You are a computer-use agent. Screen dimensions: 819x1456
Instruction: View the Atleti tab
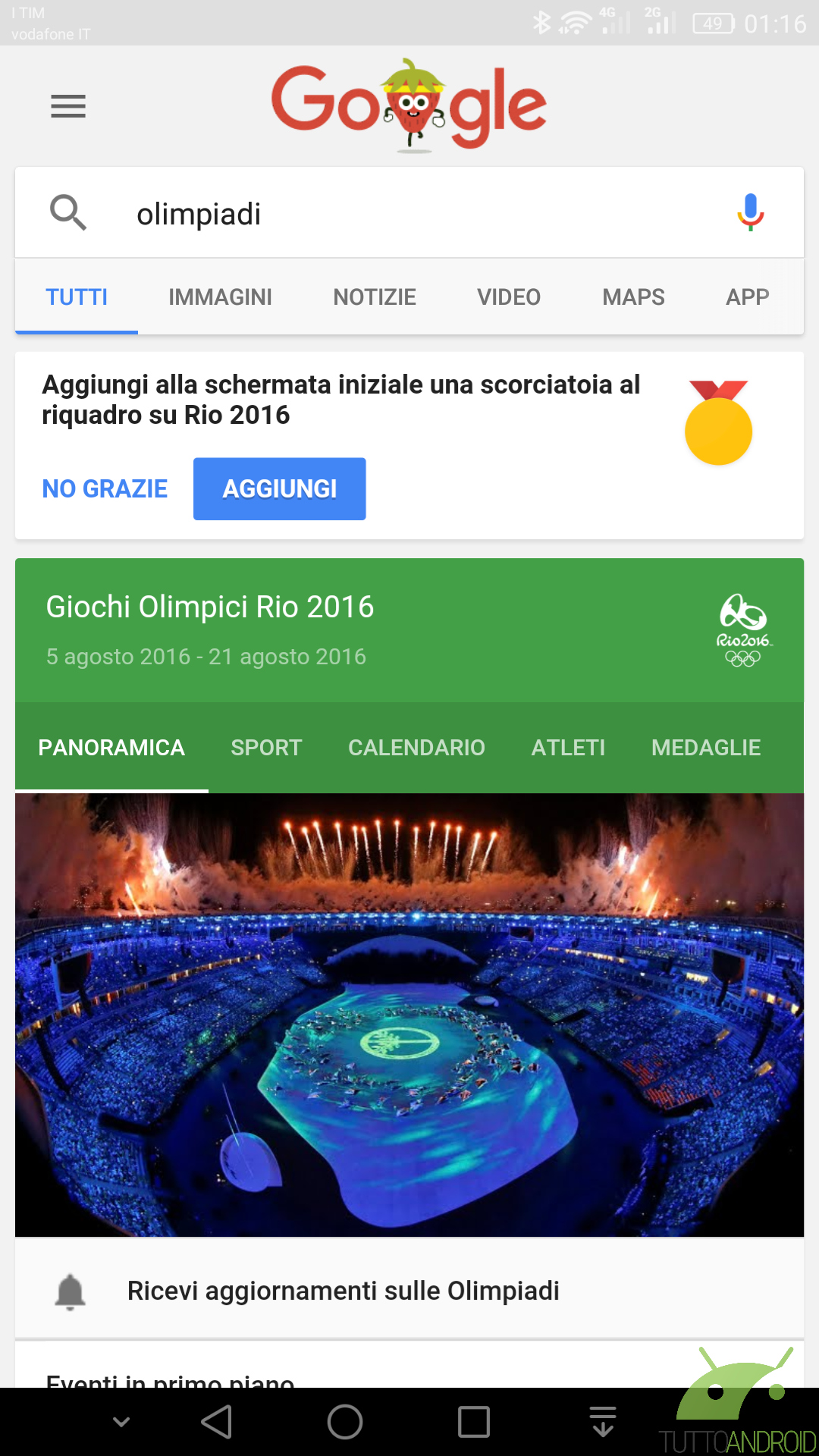[568, 748]
